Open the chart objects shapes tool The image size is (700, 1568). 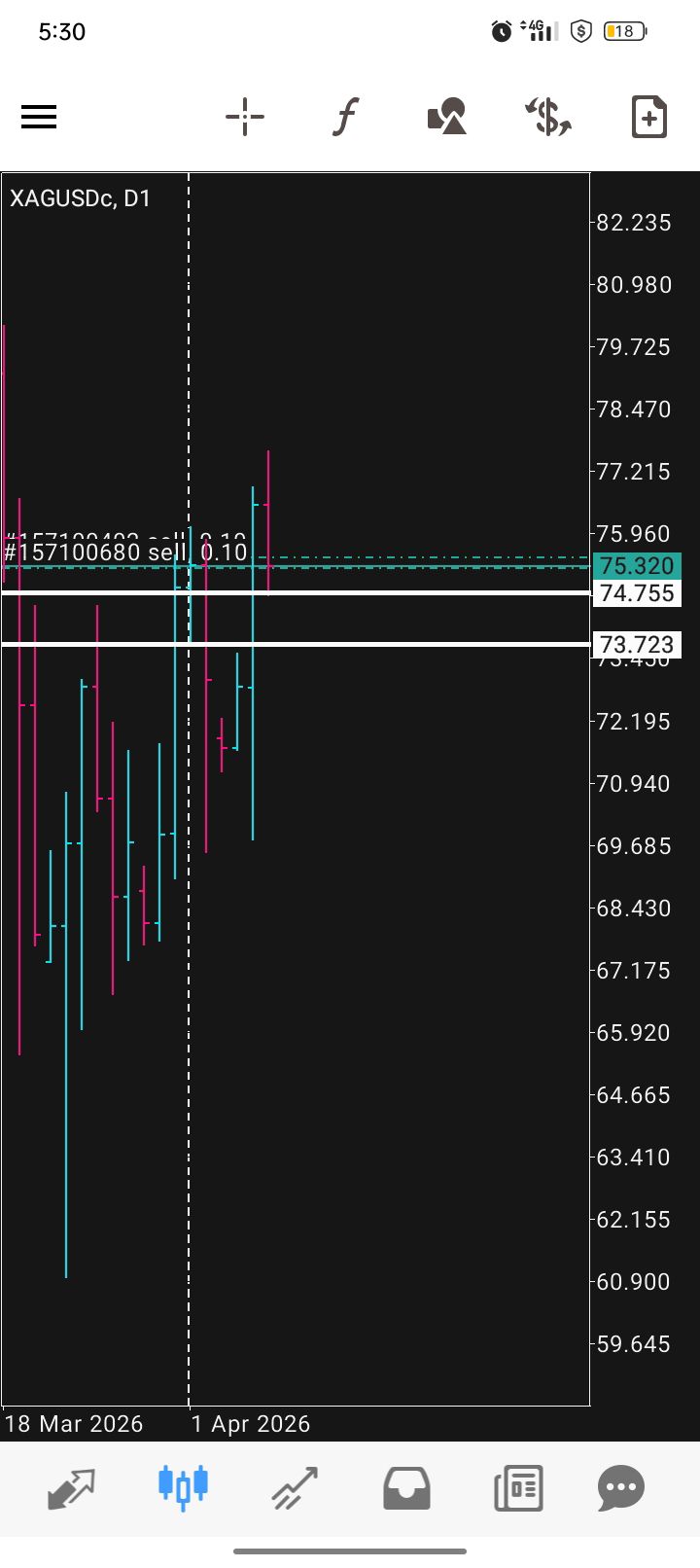(x=447, y=118)
